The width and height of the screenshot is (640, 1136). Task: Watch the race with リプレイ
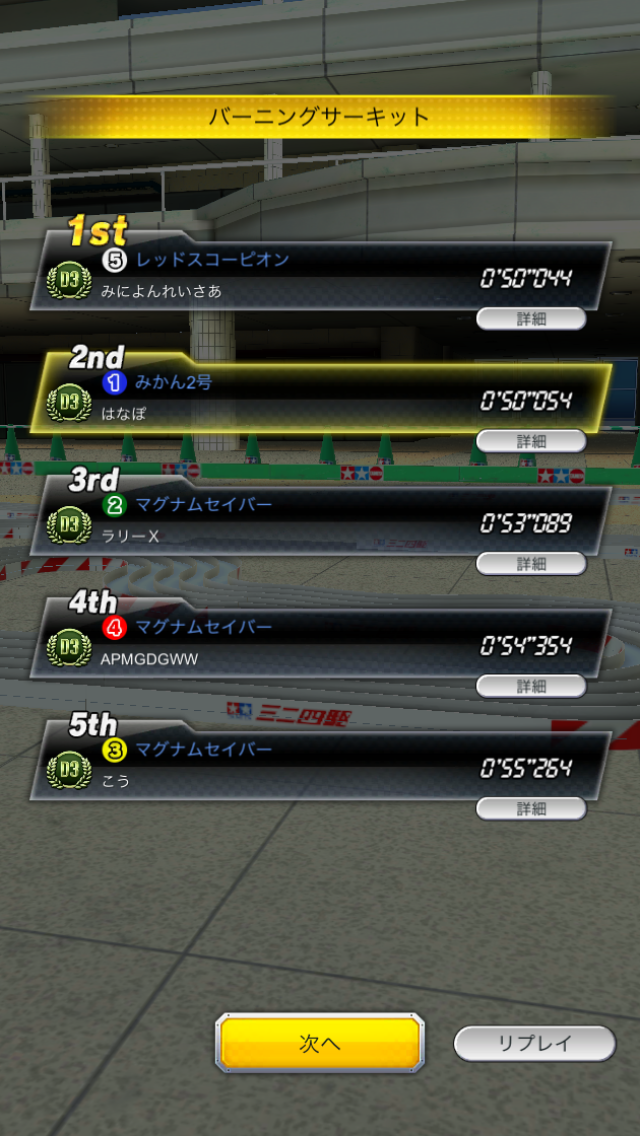click(535, 1044)
